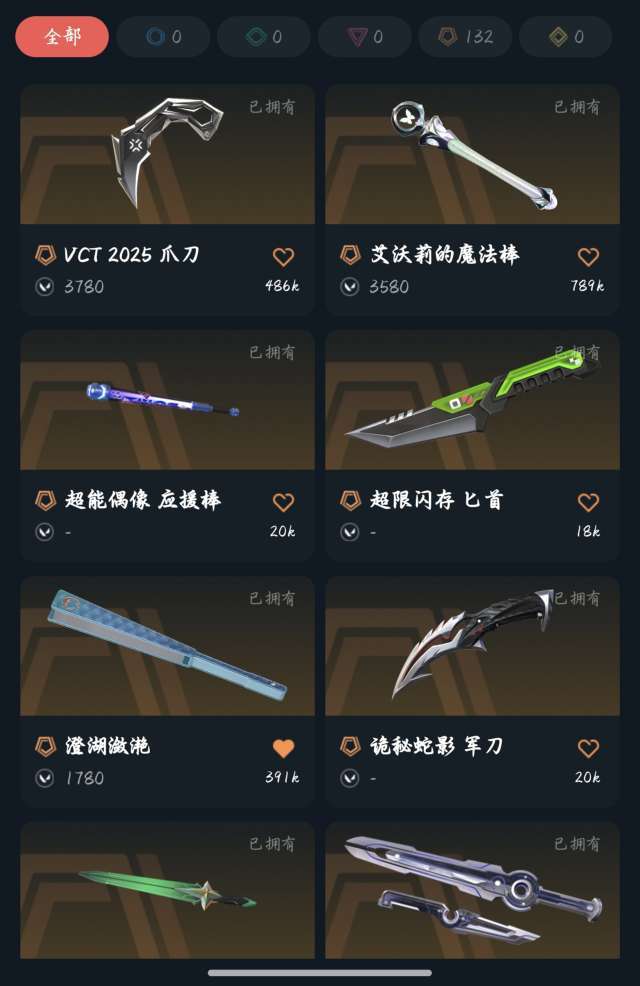
Task: Filter by the green diamond tier
Action: click(x=265, y=37)
